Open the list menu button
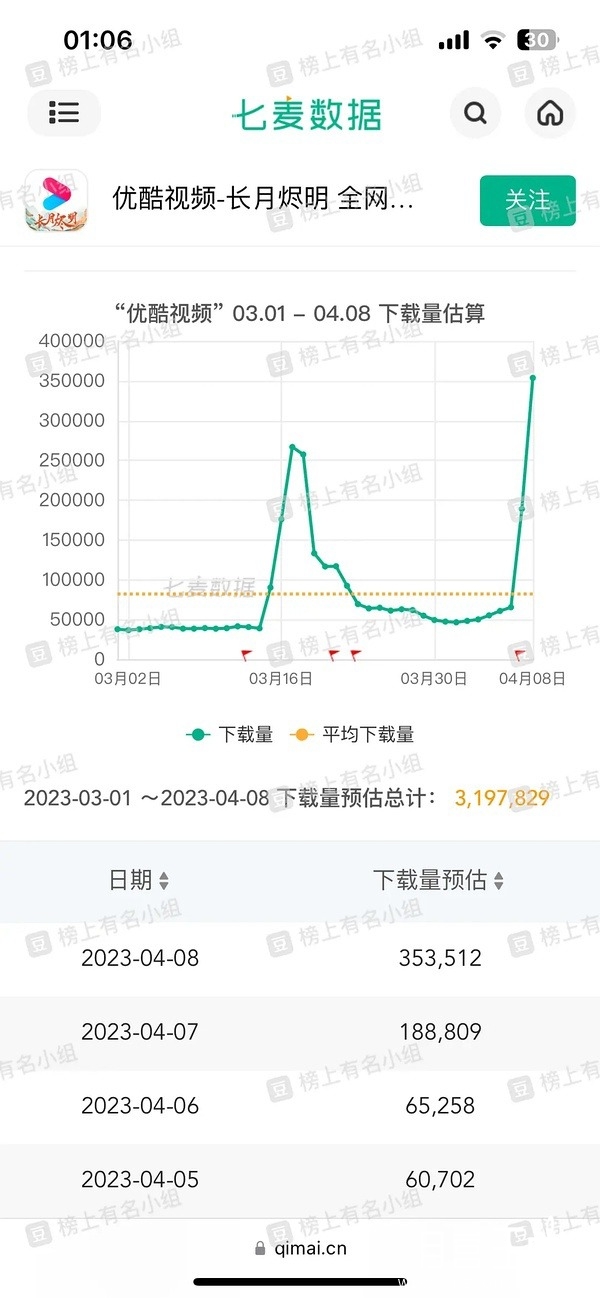Image resolution: width=600 pixels, height=1298 pixels. [x=64, y=113]
